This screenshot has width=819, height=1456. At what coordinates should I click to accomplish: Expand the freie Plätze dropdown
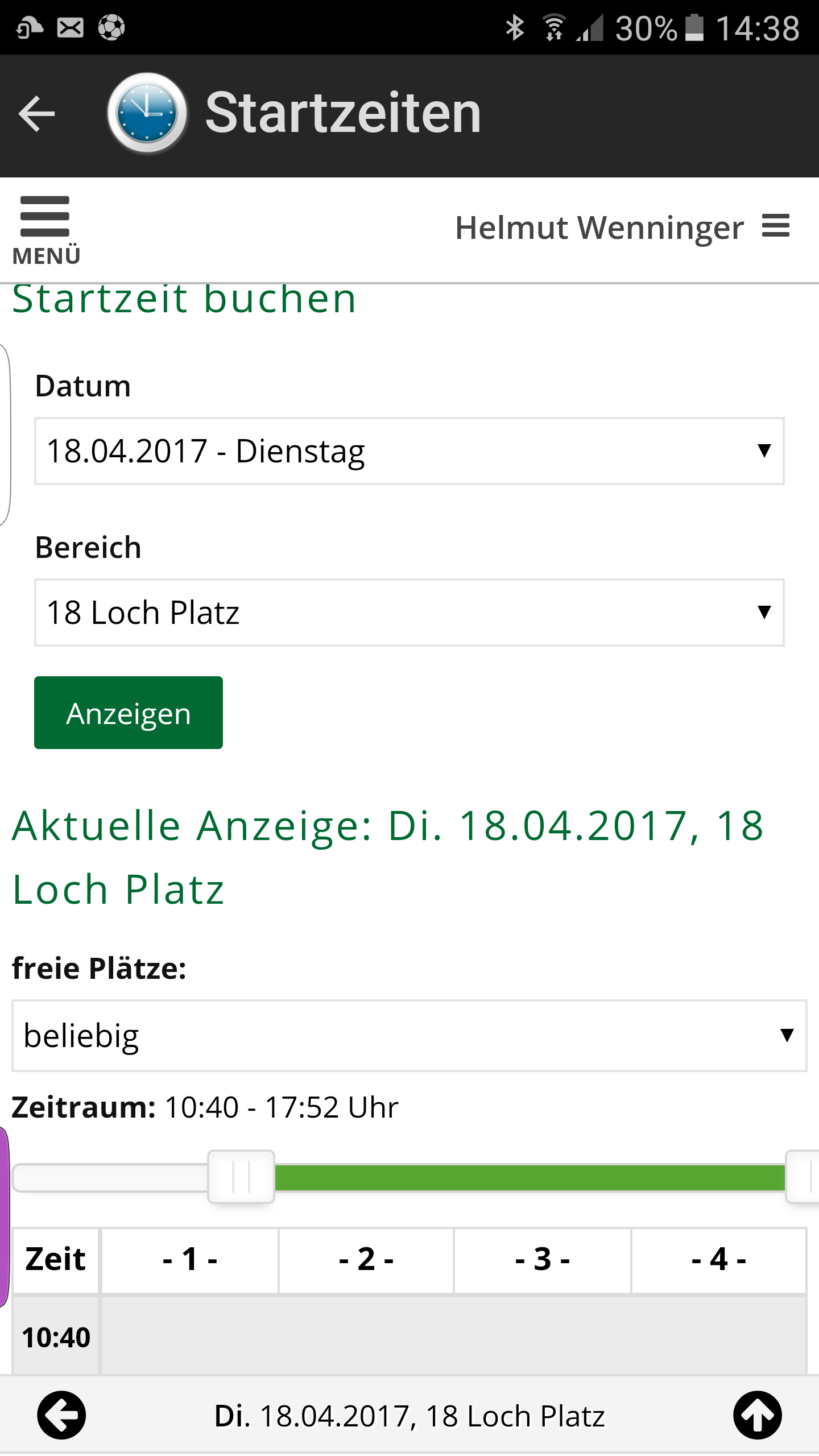pos(409,1036)
